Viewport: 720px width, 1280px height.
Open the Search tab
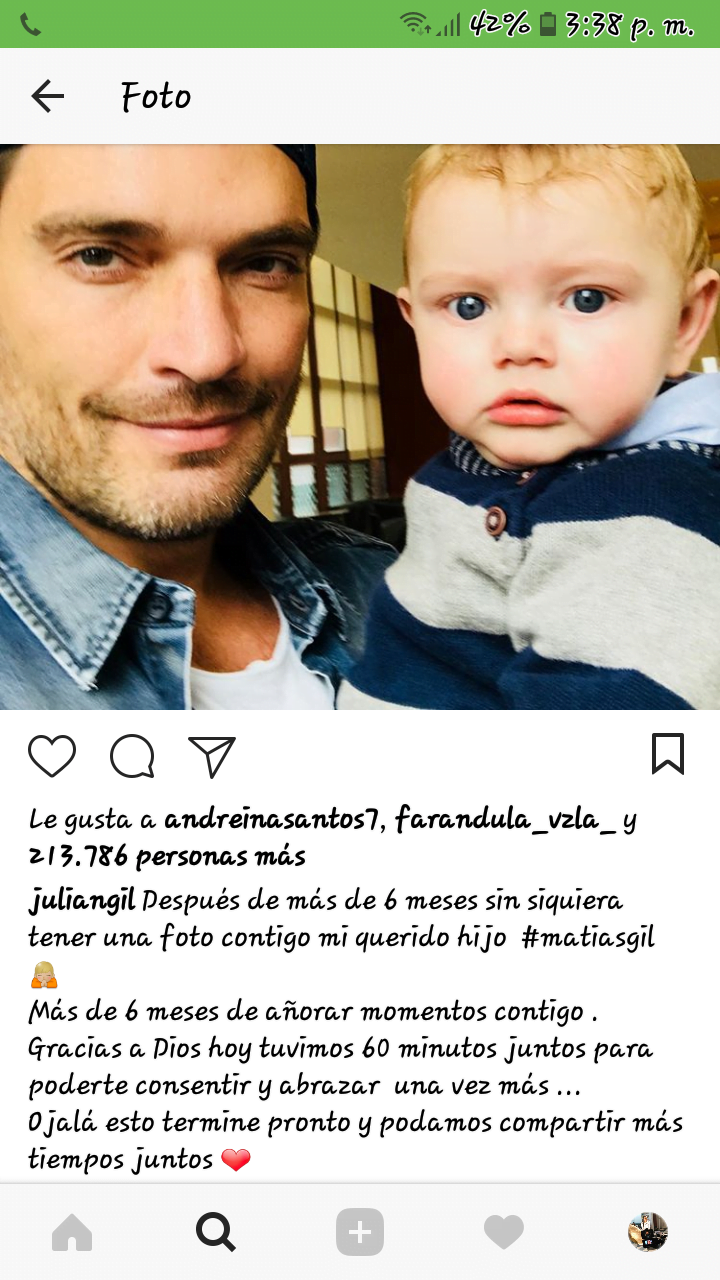pos(216,1232)
